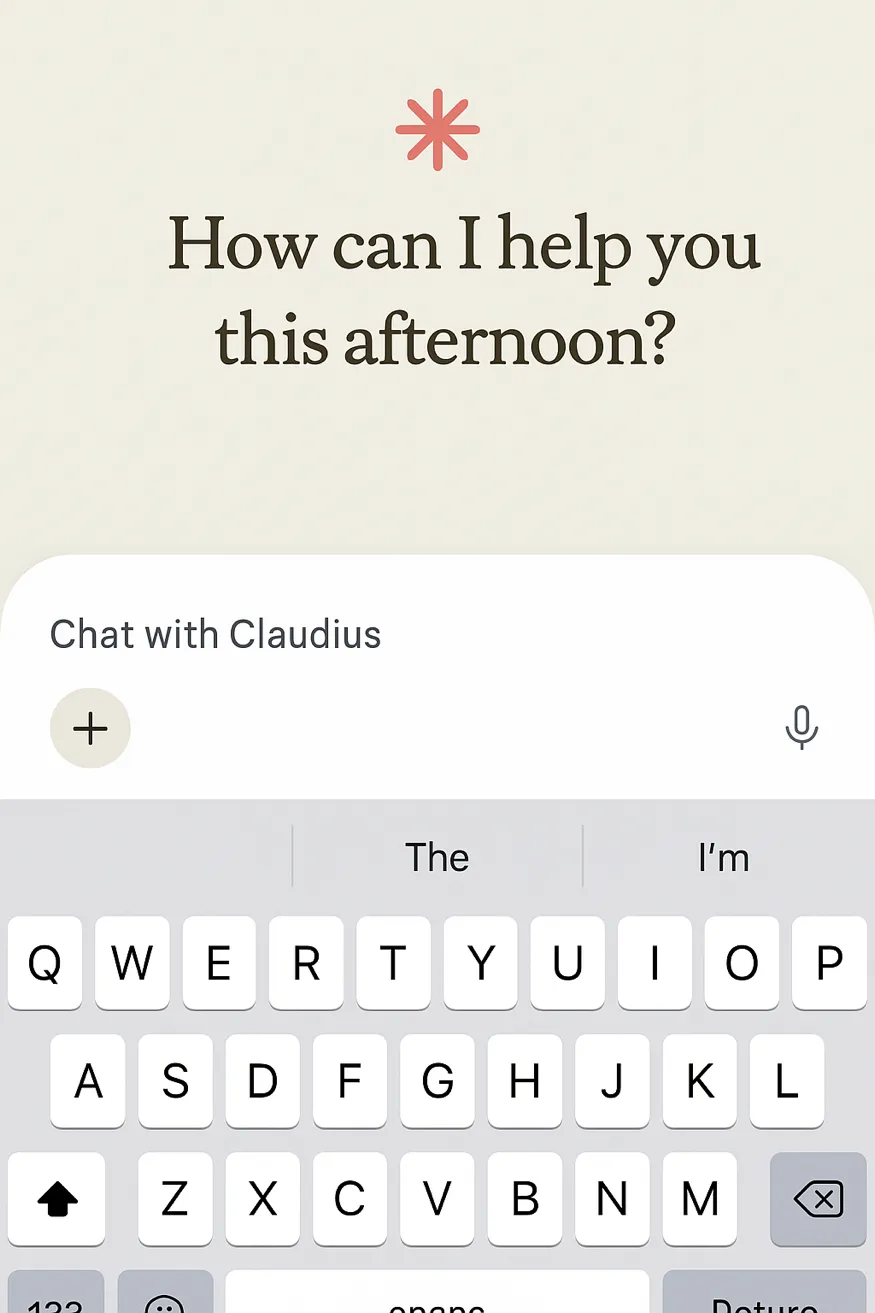Tap the microphone dictation icon
Screen dimensions: 875x1313
(x=803, y=728)
